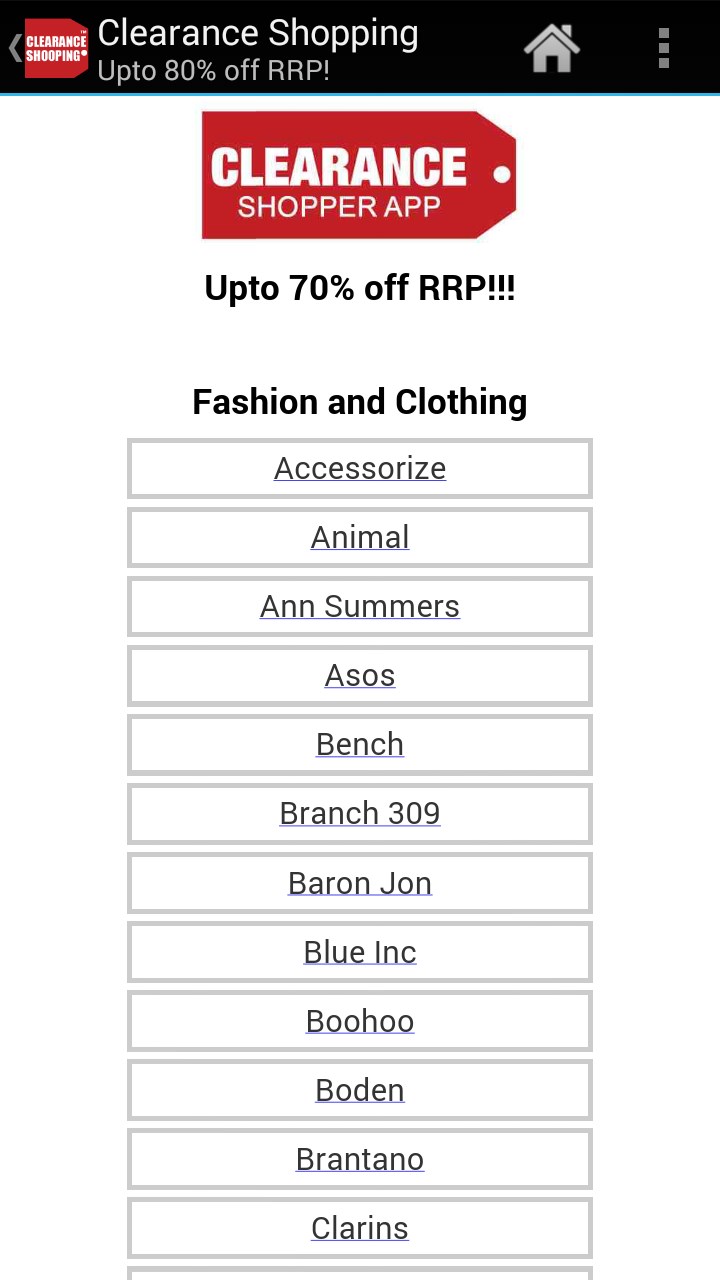Go to the home icon in app bar
This screenshot has height=1280, width=720.
(552, 47)
